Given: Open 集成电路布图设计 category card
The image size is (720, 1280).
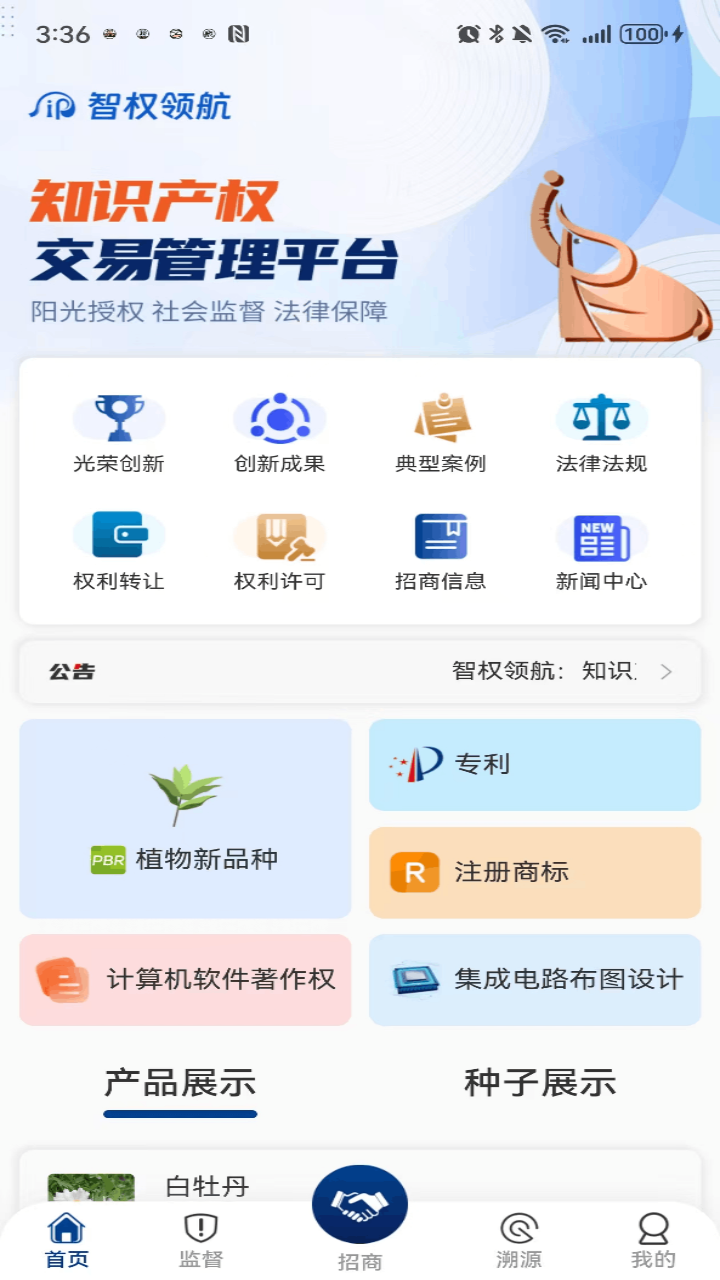Looking at the screenshot, I should click(x=534, y=980).
